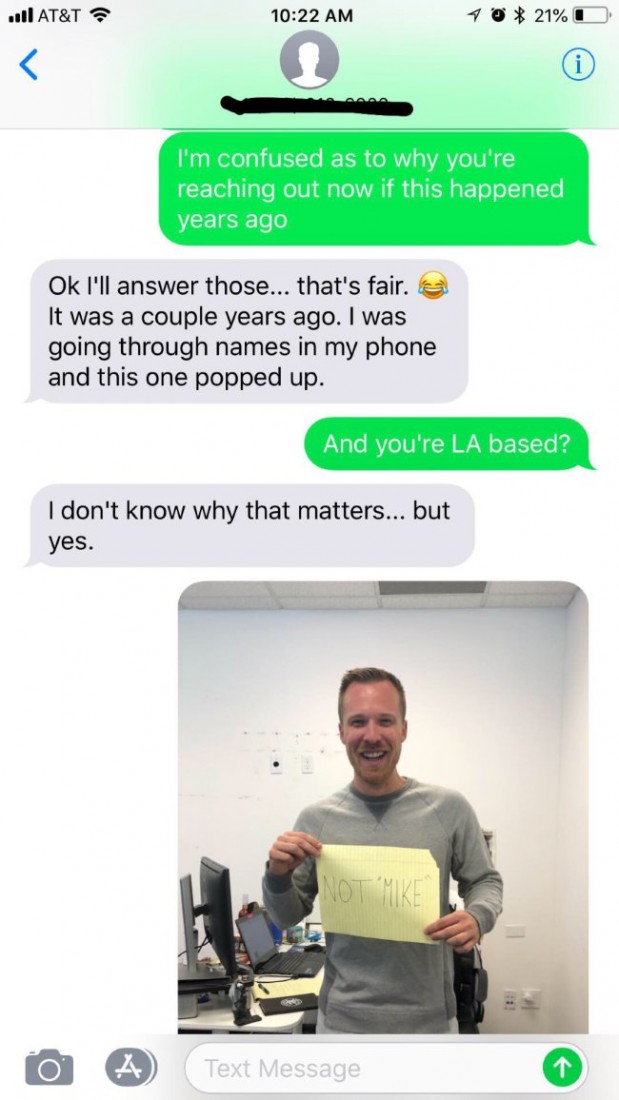Viewport: 619px width, 1100px height.
Task: Open the sent photo attachment
Action: pyautogui.click(x=383, y=806)
